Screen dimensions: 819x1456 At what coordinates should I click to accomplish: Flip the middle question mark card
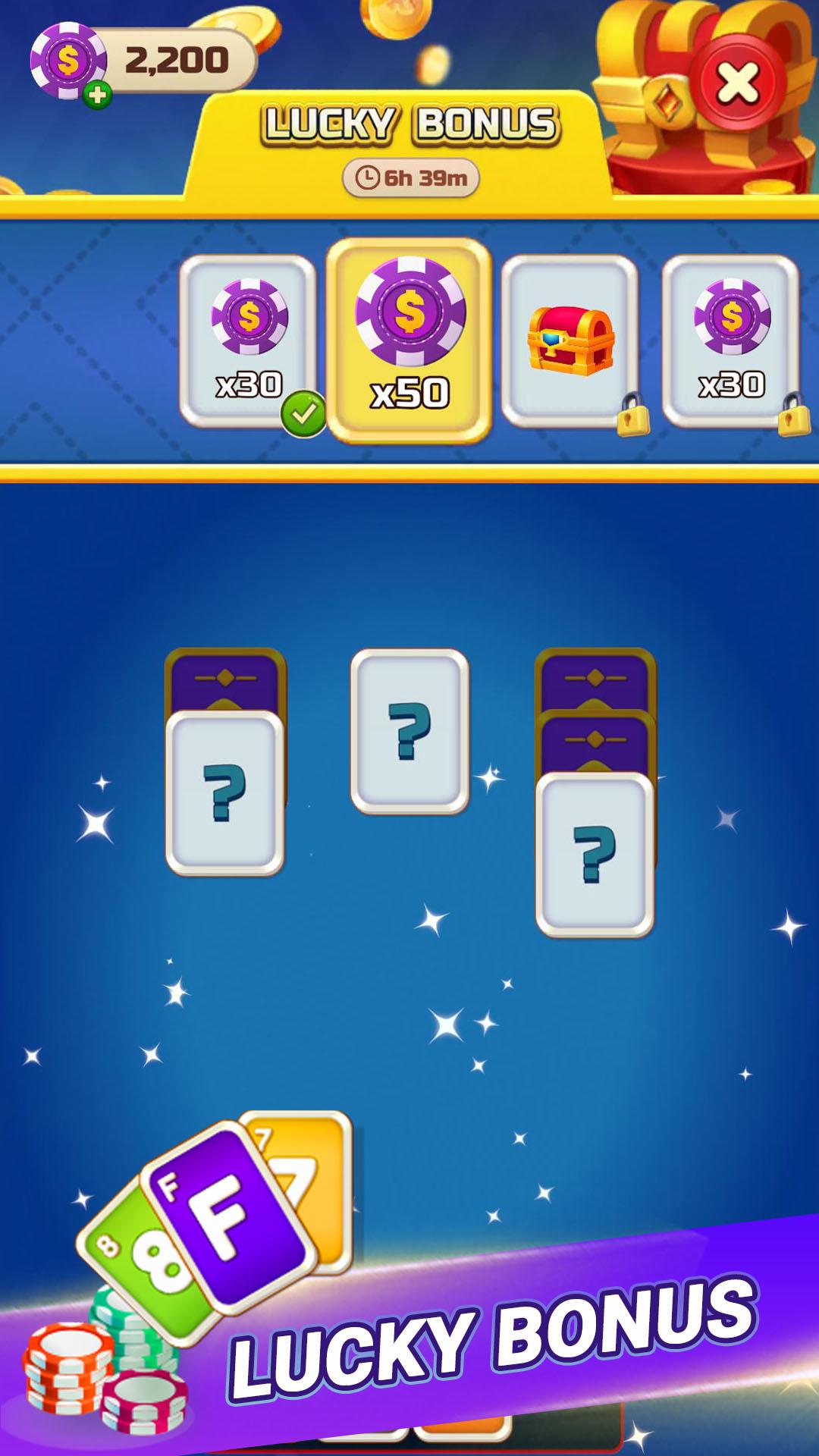coord(409,731)
